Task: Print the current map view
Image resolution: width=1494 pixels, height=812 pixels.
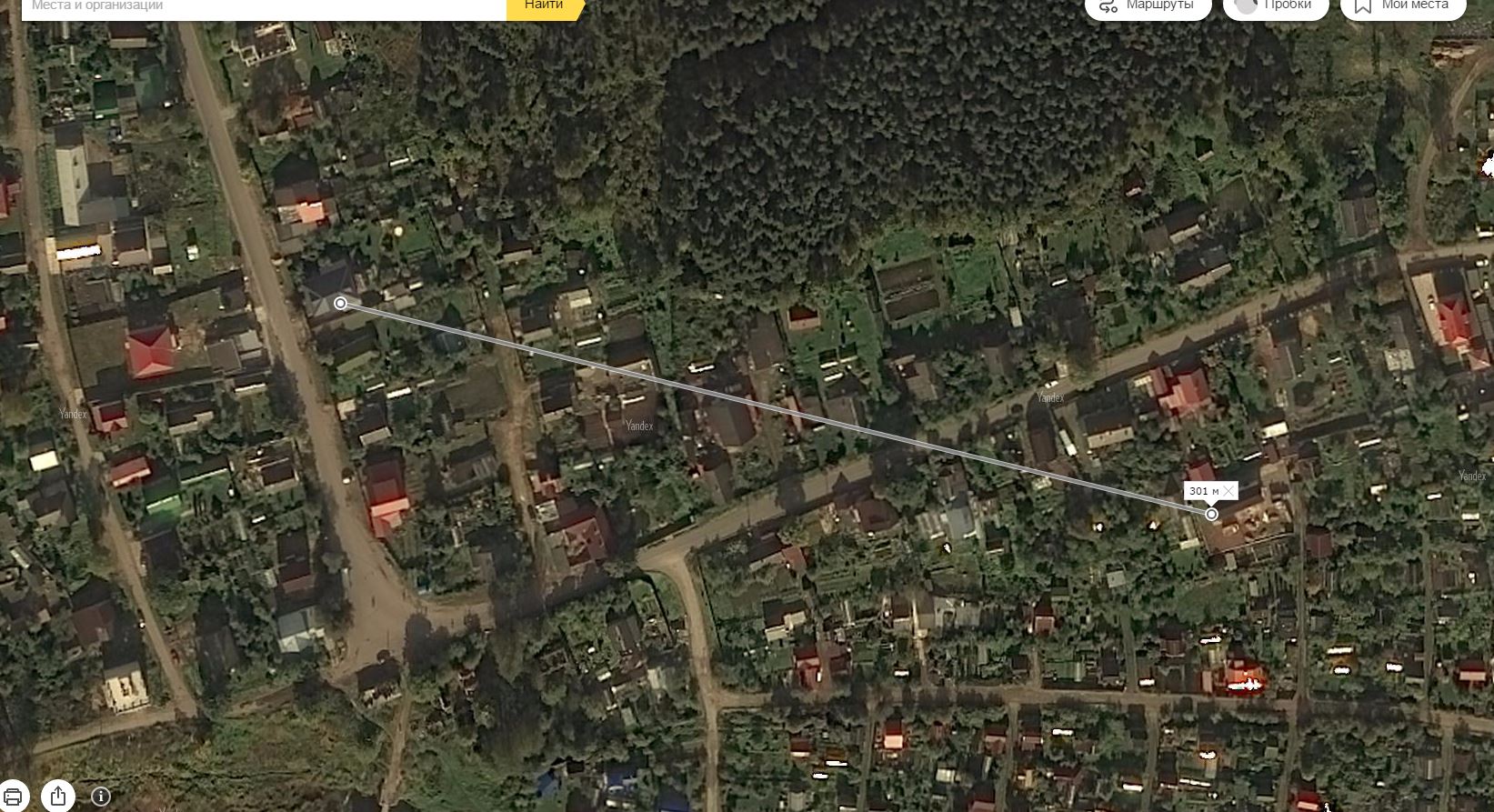Action: [14, 796]
